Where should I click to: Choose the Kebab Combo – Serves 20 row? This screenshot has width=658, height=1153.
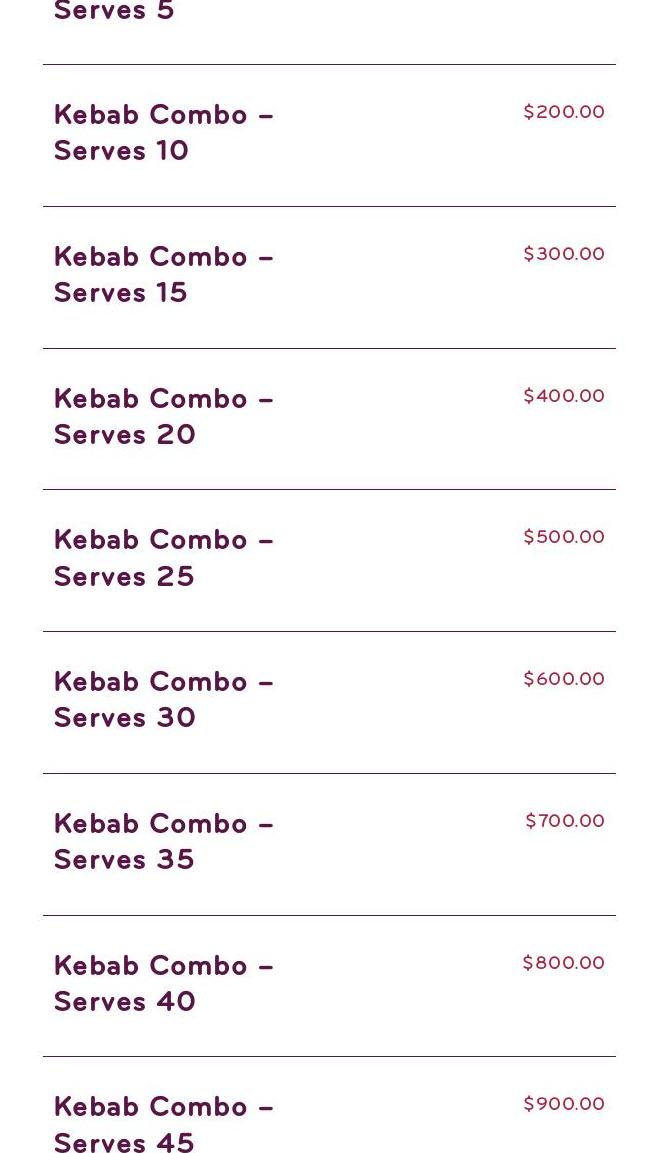[x=329, y=419]
